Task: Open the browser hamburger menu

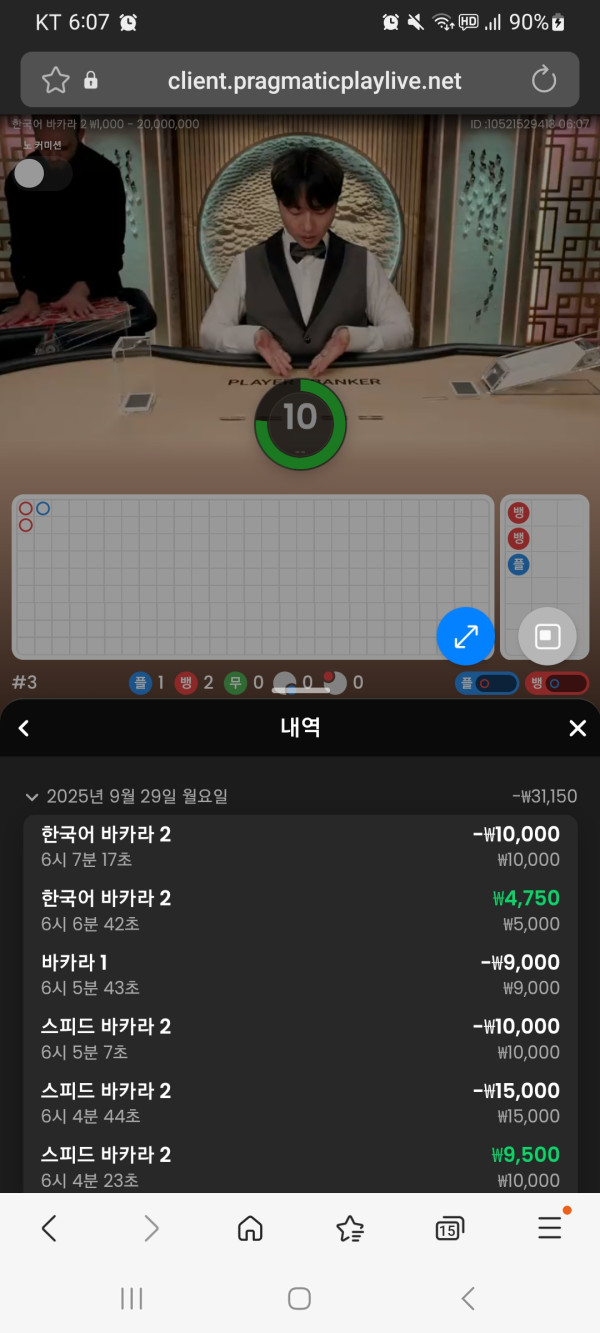Action: [x=550, y=1229]
